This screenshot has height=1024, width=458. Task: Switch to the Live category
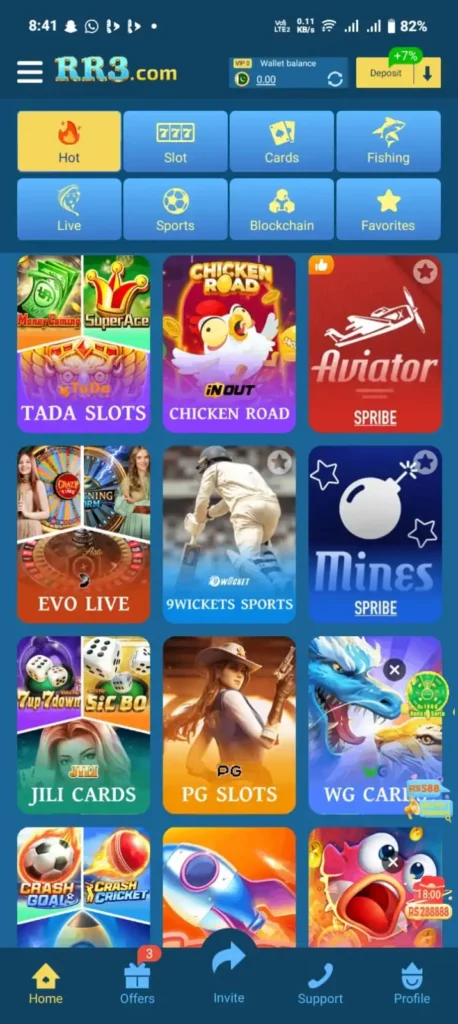(69, 209)
